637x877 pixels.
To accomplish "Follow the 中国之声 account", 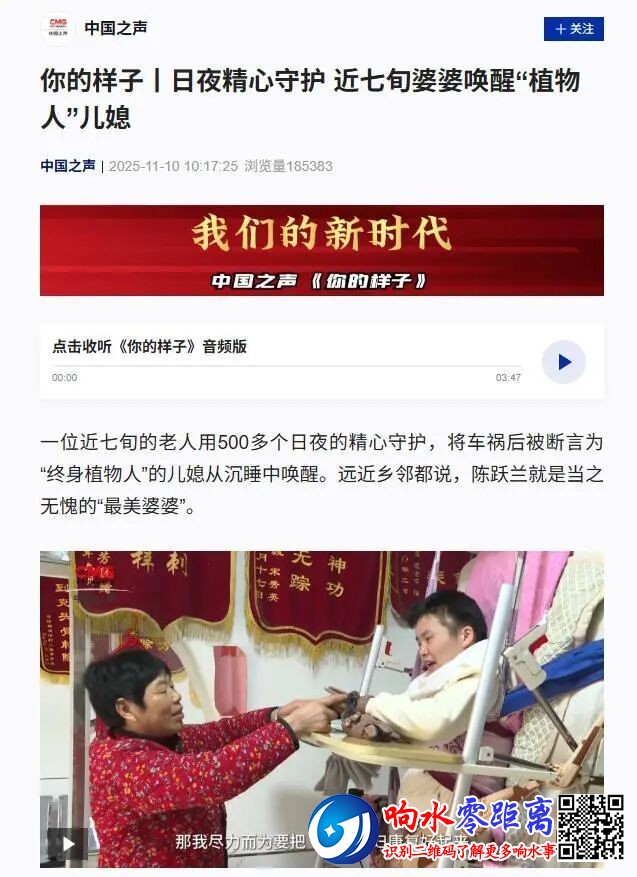I will click(x=574, y=29).
